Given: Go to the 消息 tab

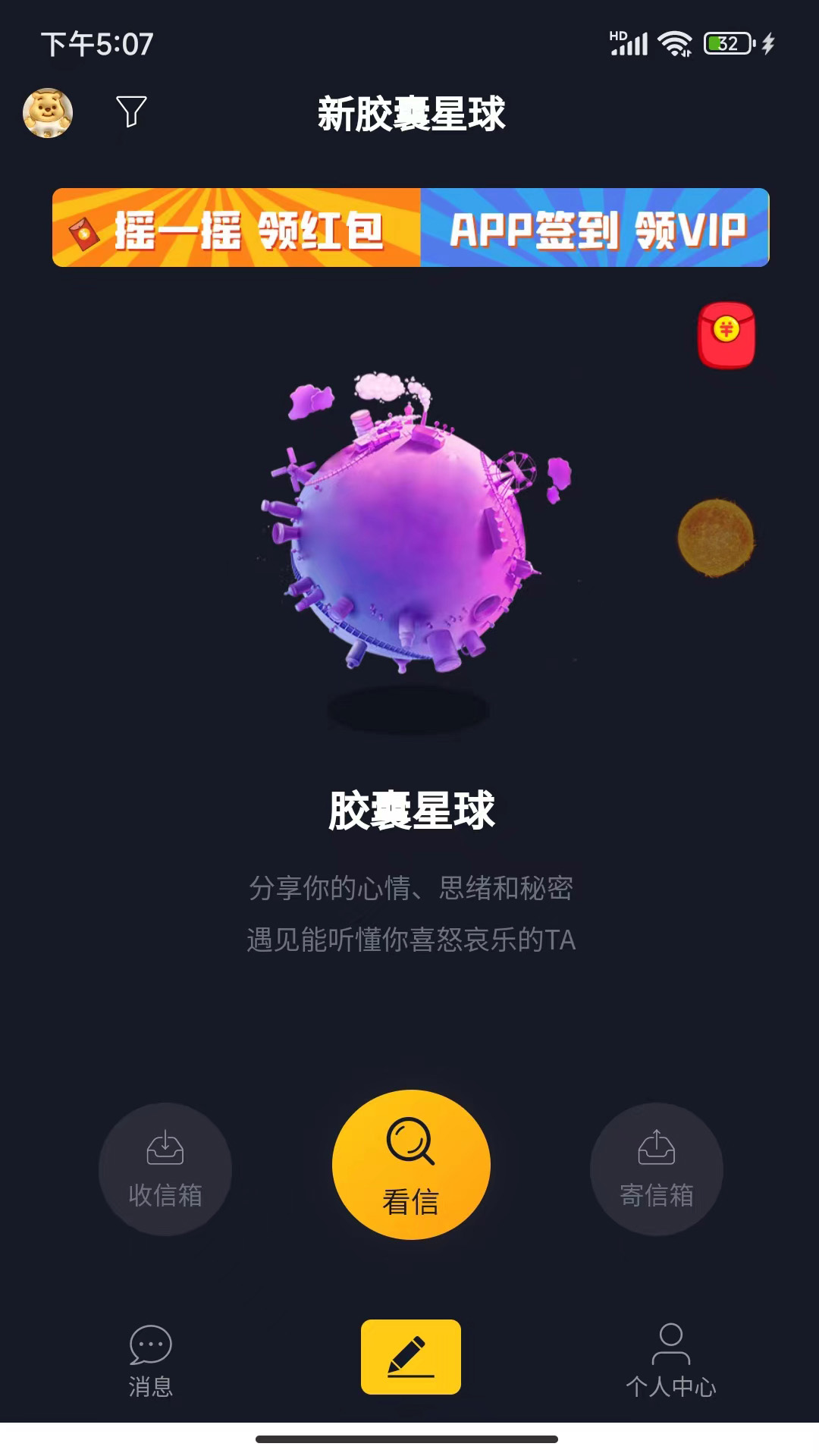Looking at the screenshot, I should (x=150, y=1360).
